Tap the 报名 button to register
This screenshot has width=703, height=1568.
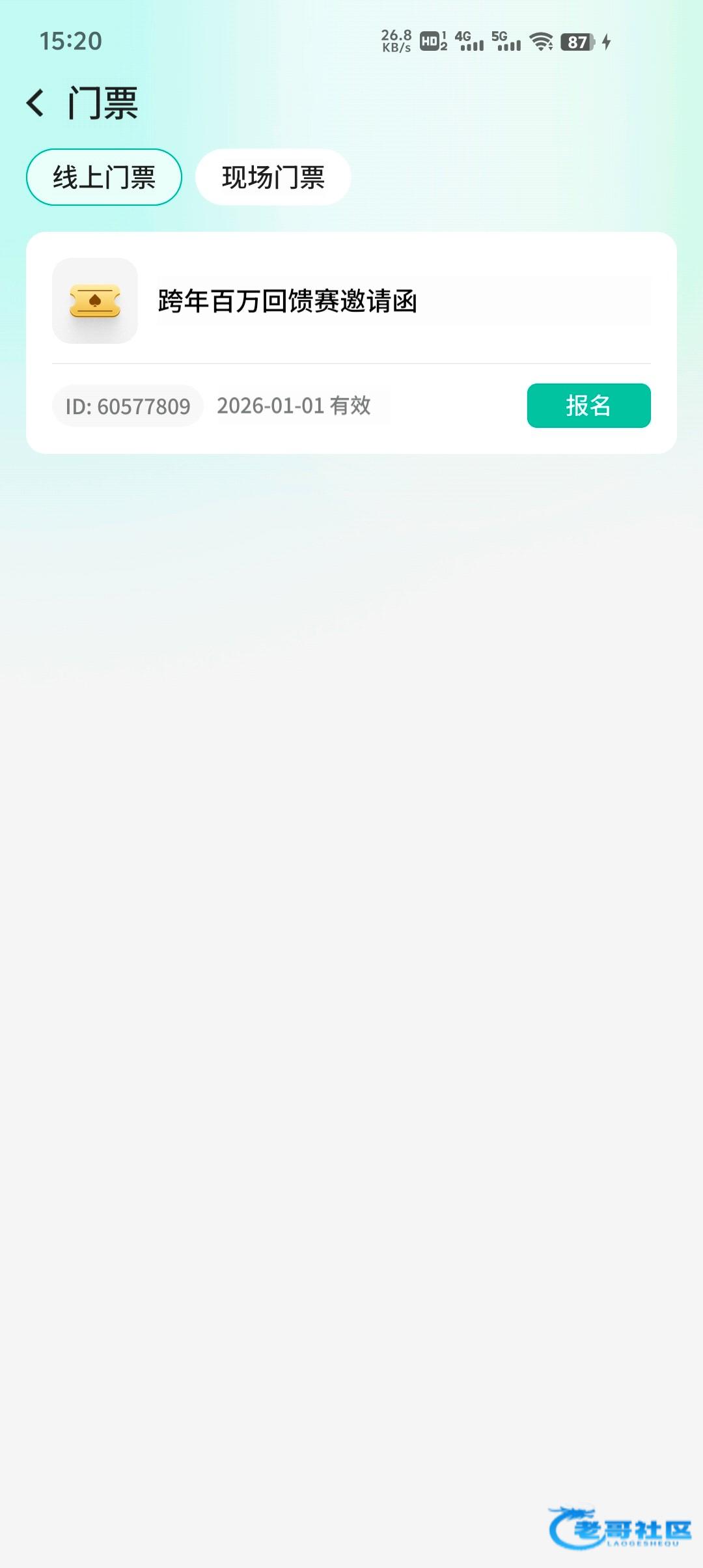click(588, 406)
